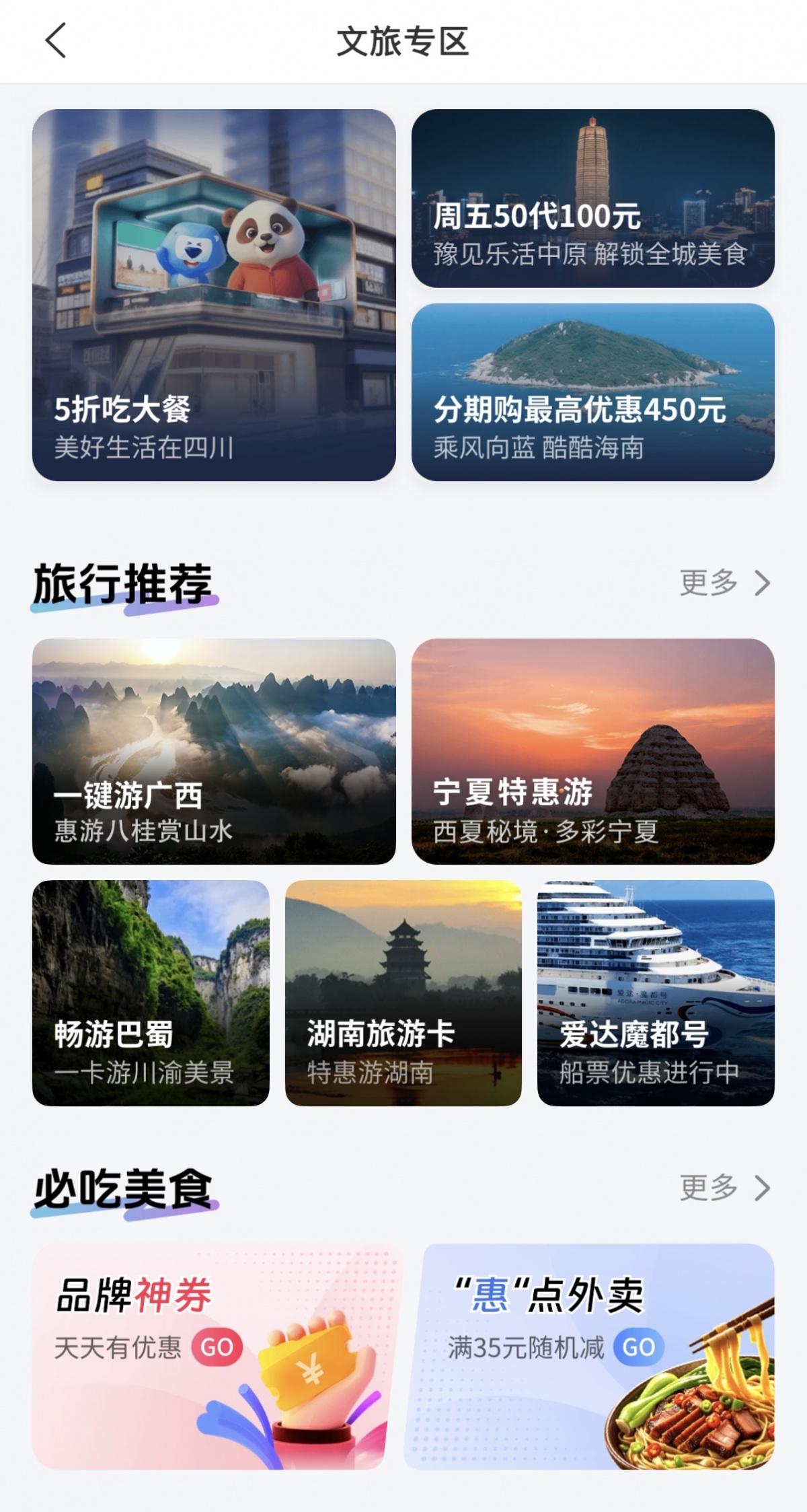Open the 5折吃大餐 Sichuan banner
The width and height of the screenshot is (807, 1512).
click(x=214, y=295)
